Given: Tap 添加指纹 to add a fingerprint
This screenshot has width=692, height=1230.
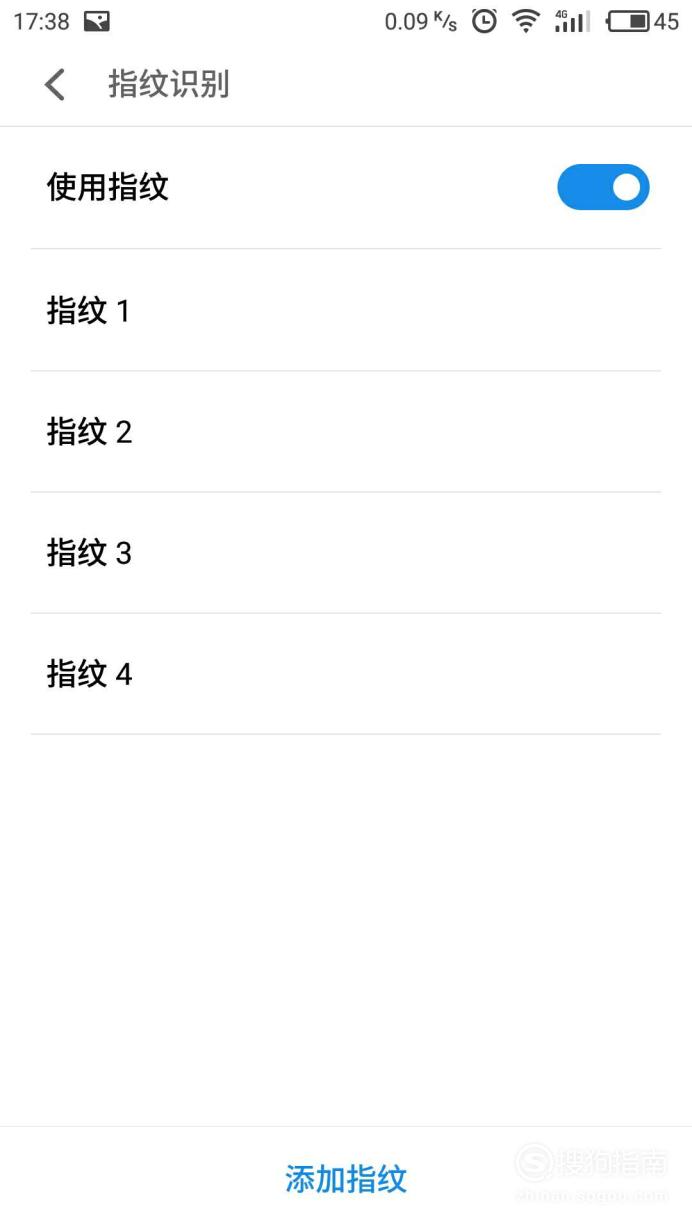Looking at the screenshot, I should coord(346,1179).
